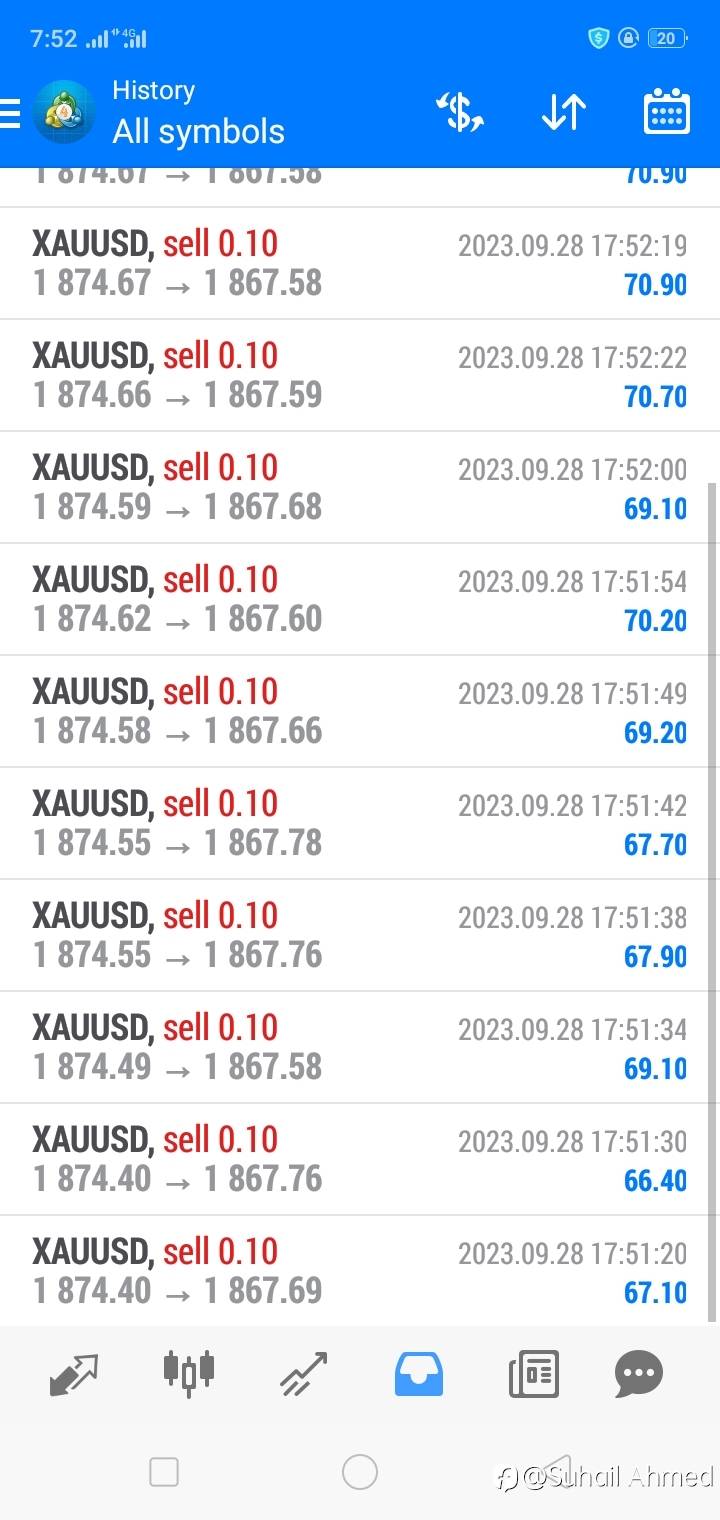The image size is (720, 1520).
Task: Change the history sort order
Action: [x=563, y=112]
